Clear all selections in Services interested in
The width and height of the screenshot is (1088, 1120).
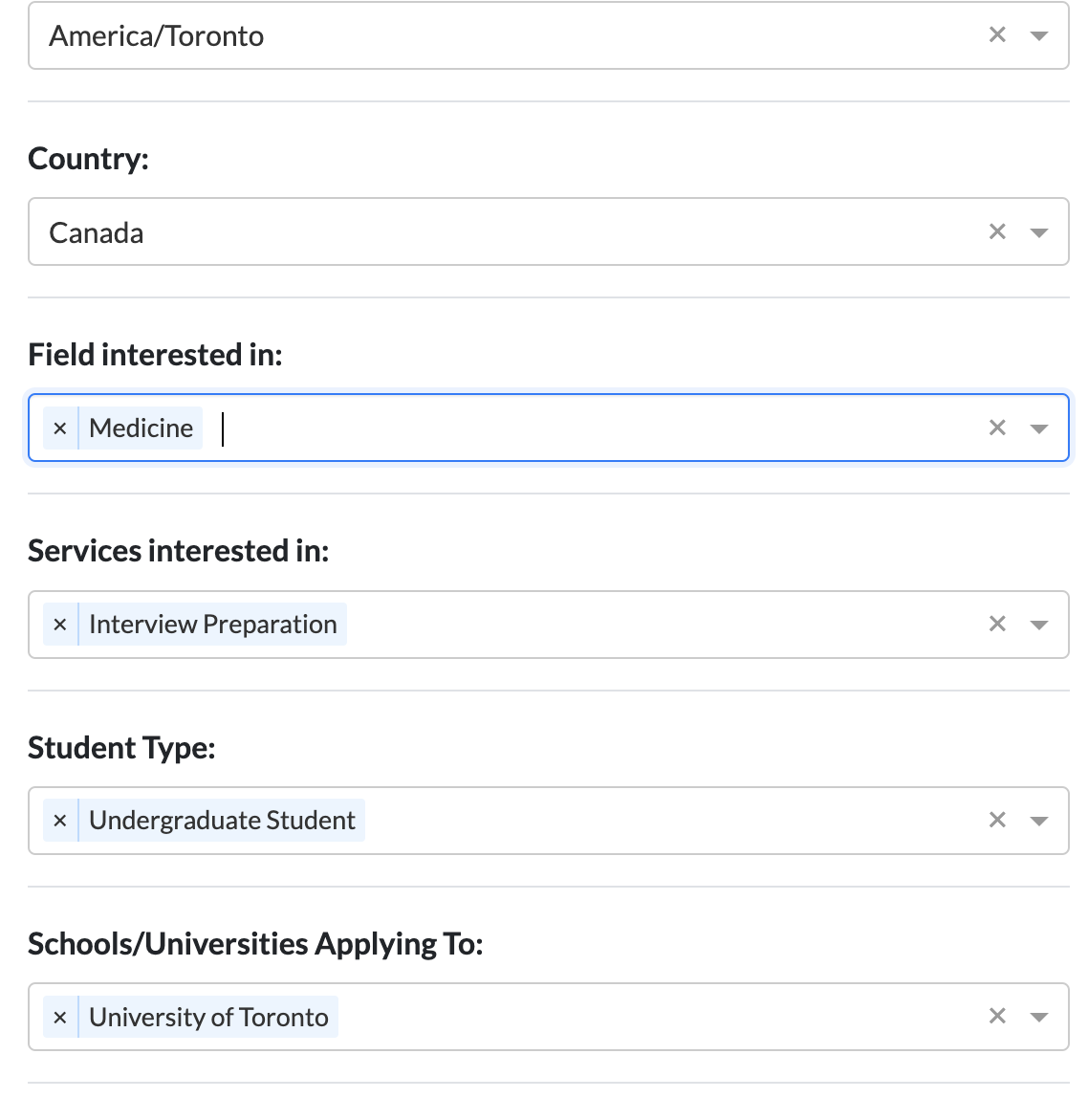click(997, 624)
